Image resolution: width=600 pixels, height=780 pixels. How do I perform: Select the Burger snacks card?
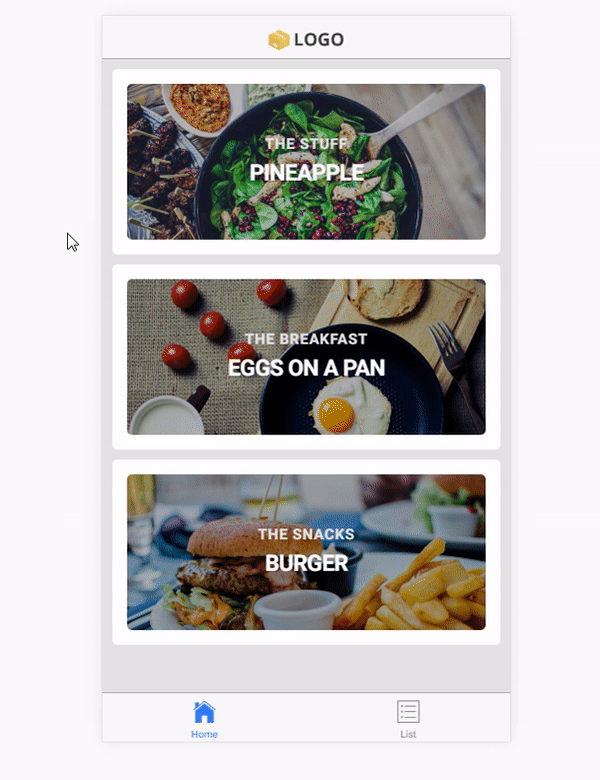click(x=306, y=552)
